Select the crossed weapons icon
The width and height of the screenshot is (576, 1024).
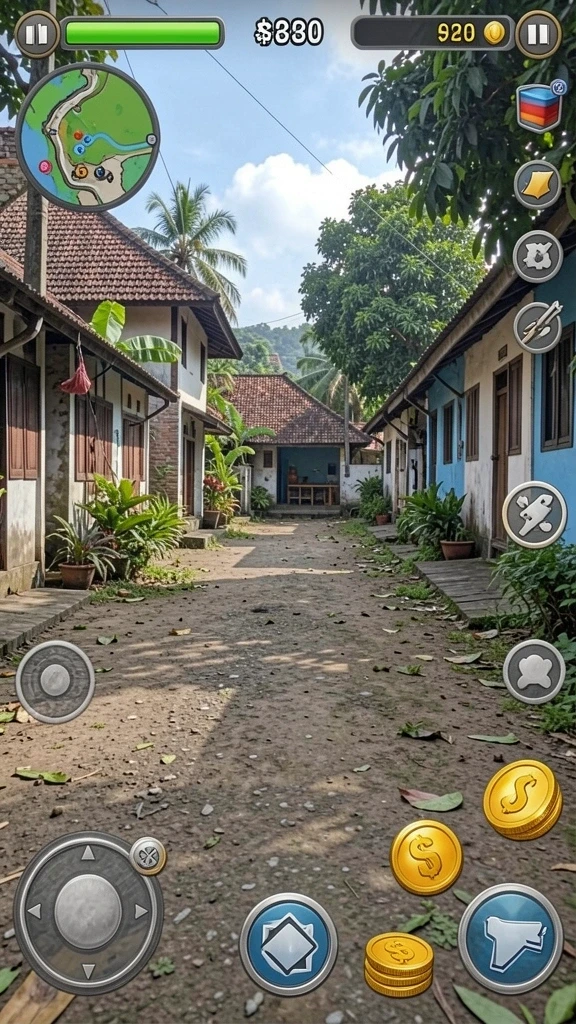[x=537, y=327]
